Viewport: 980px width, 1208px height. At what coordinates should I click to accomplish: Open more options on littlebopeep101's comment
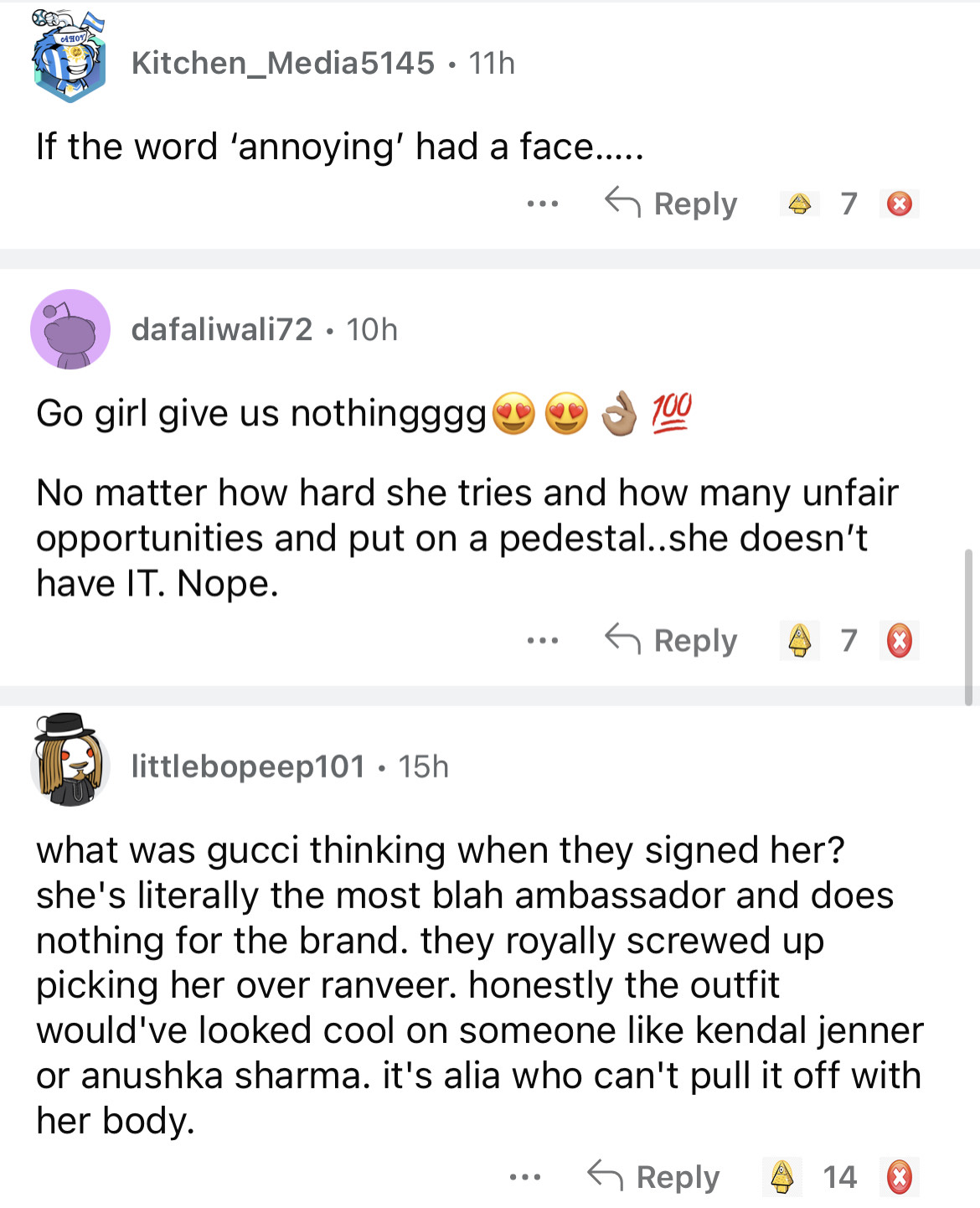coord(524,1177)
